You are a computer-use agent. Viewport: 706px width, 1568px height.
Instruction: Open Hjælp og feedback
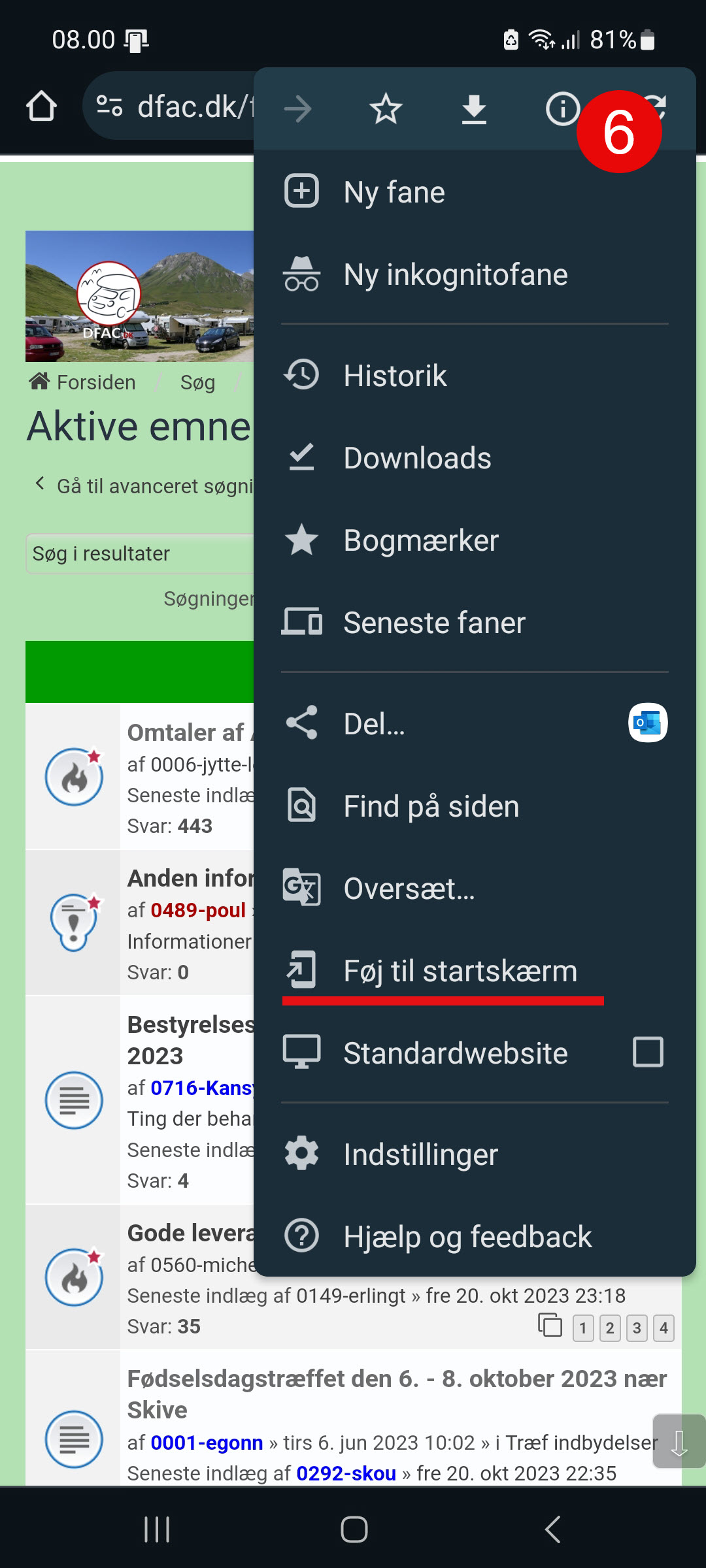tap(475, 1237)
